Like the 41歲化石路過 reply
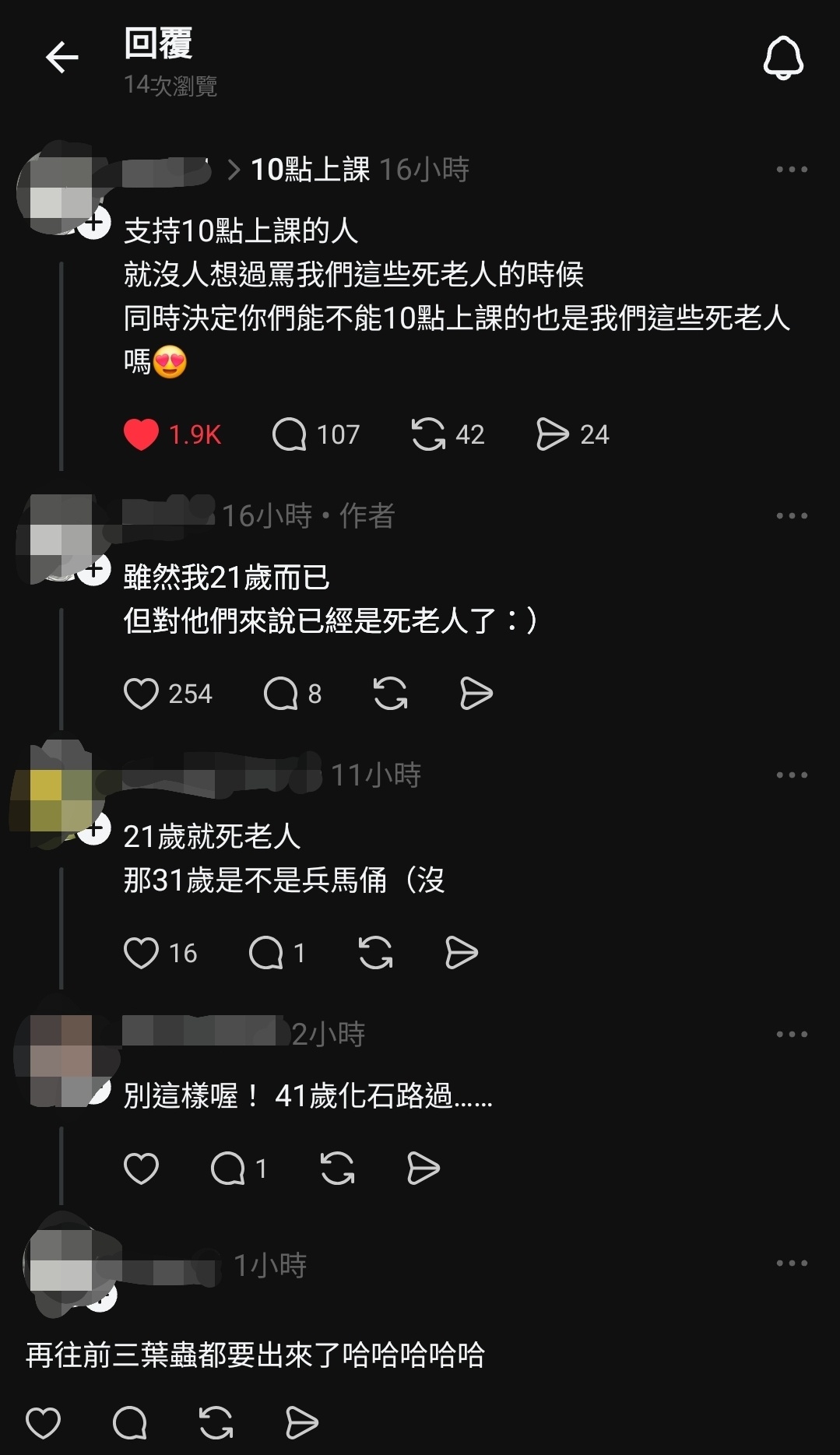 point(141,1169)
